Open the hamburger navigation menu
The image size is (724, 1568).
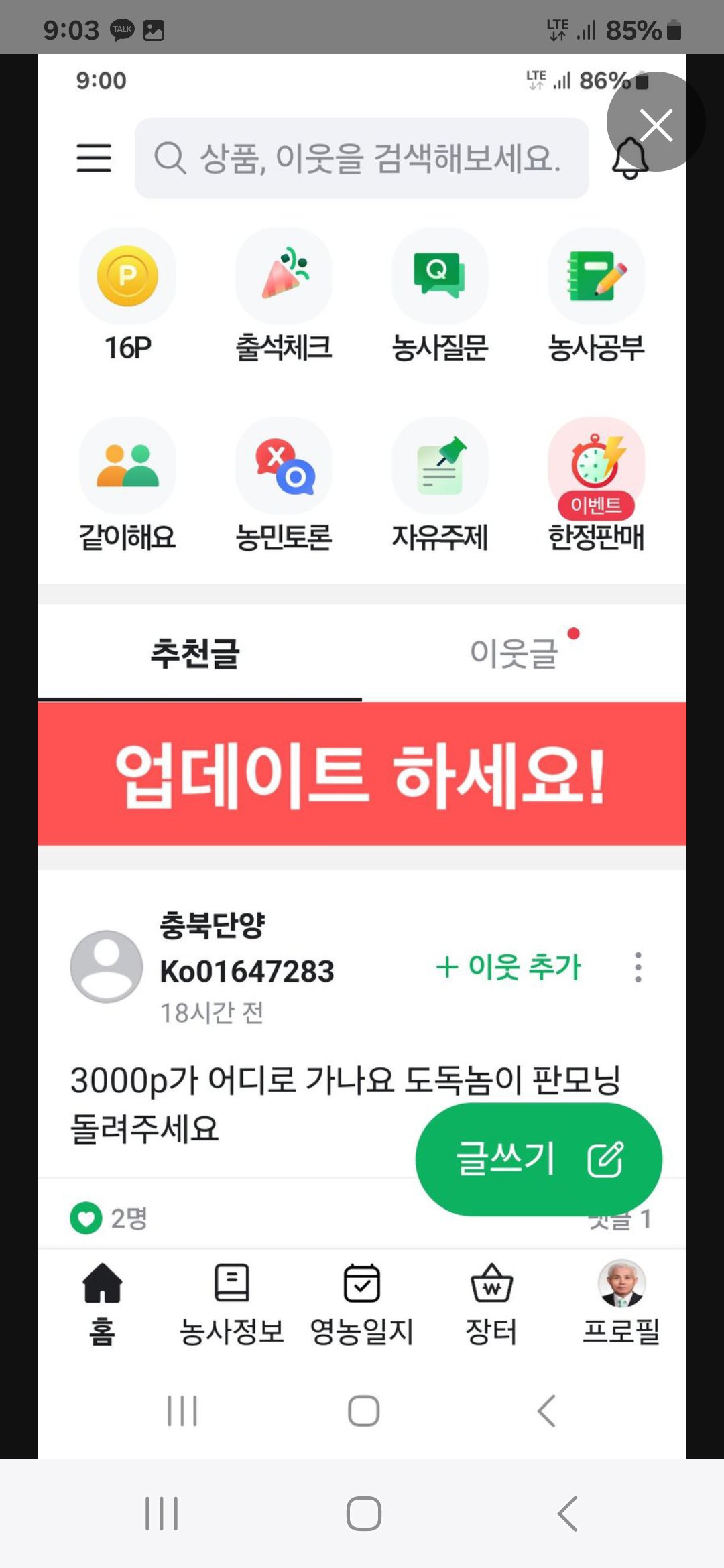coord(94,159)
